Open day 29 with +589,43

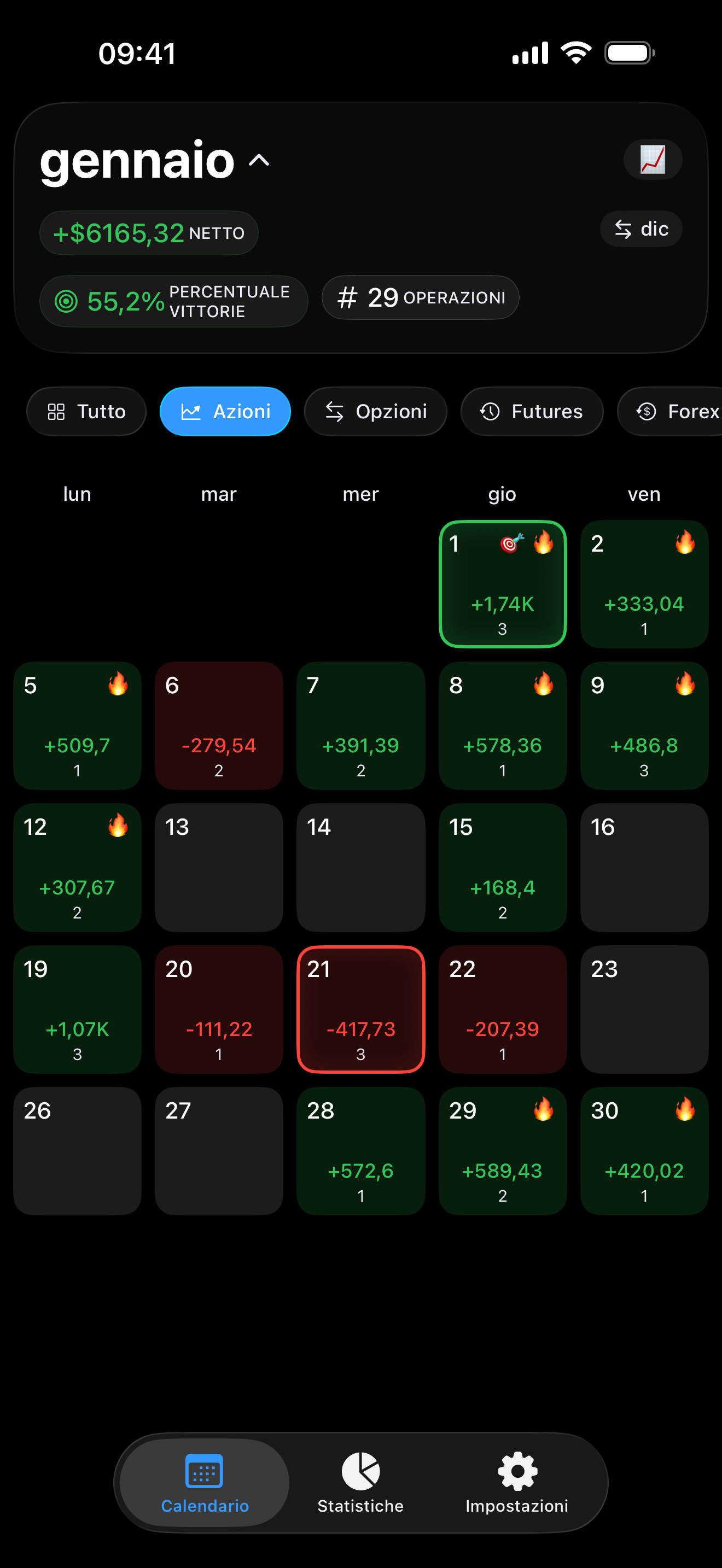[x=502, y=1151]
